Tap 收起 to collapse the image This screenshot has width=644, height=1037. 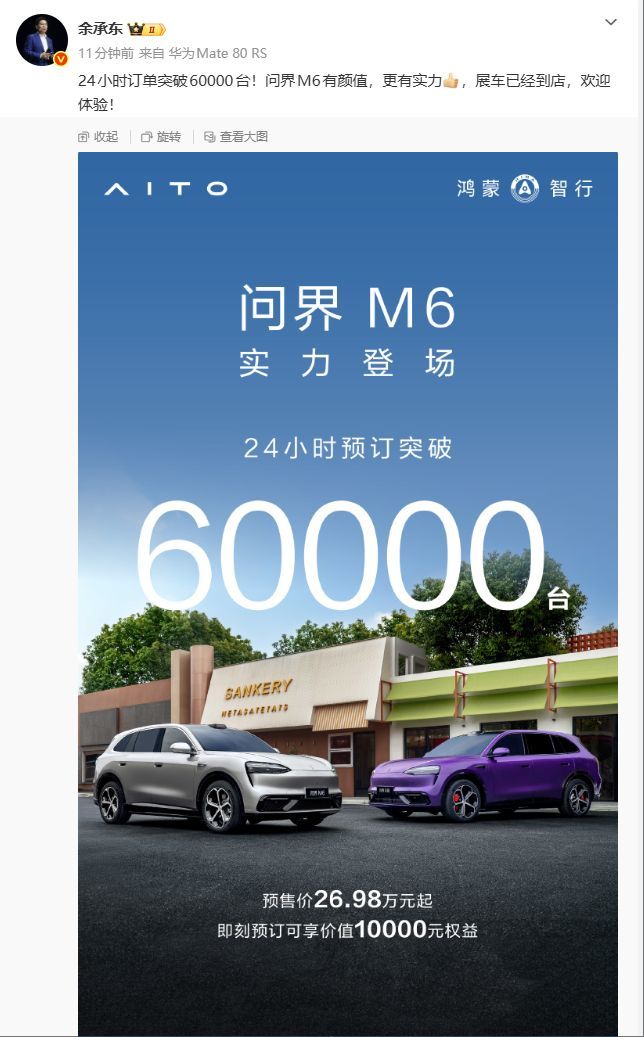pos(98,136)
